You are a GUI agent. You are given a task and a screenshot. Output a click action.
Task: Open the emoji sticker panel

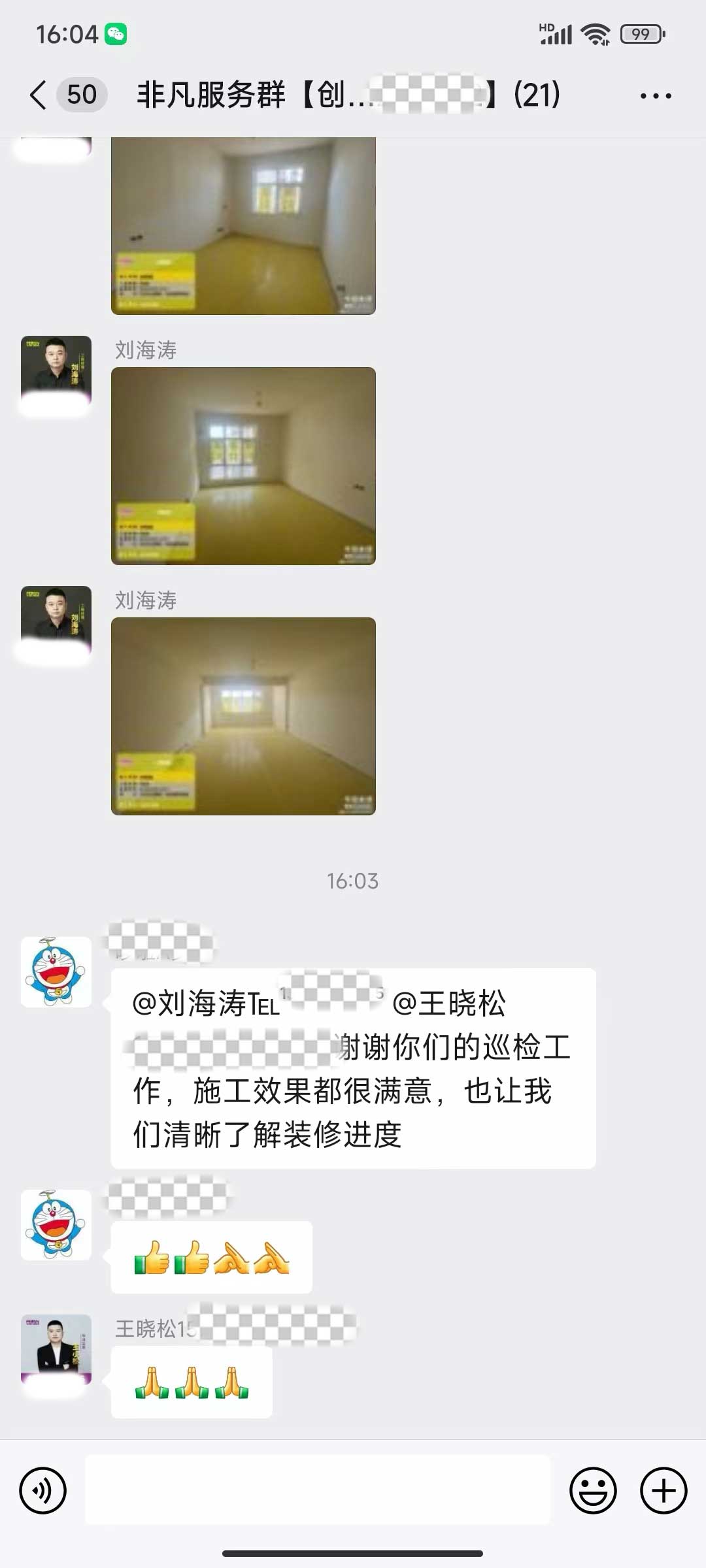tap(593, 1490)
